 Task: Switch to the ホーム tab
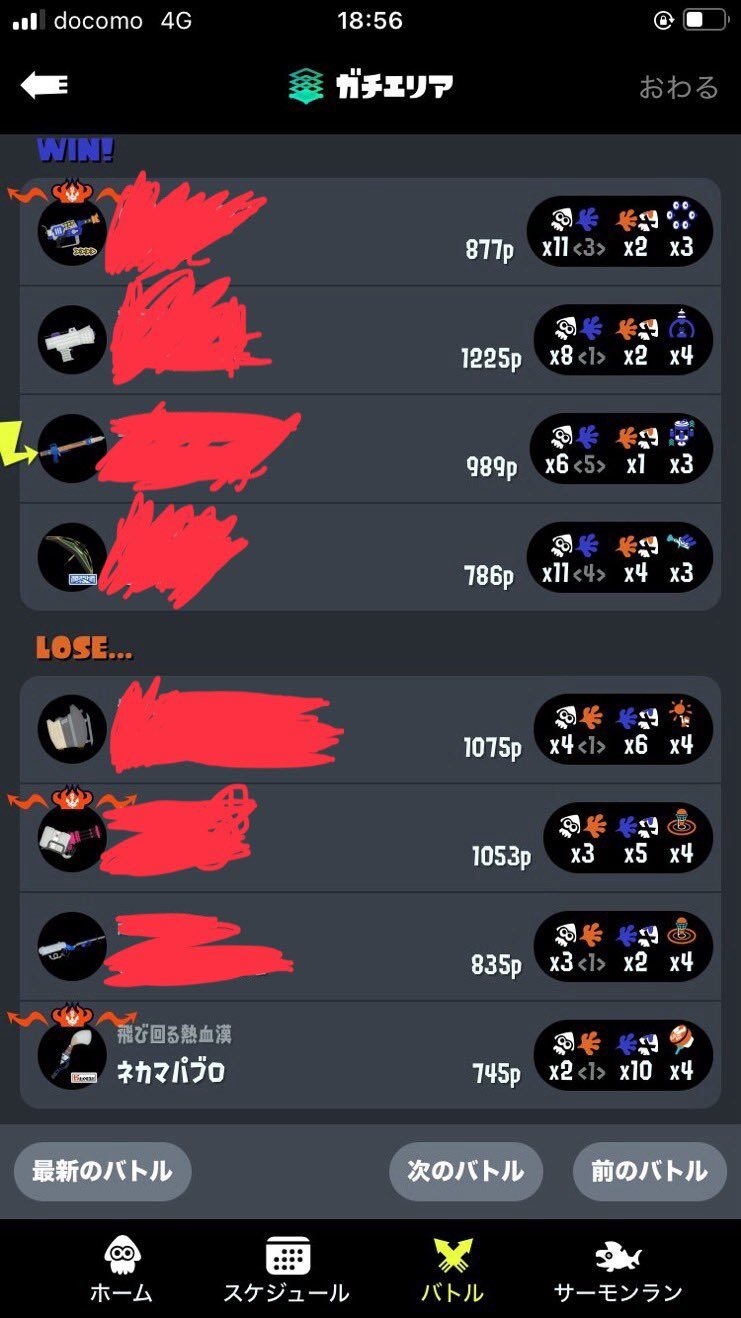122,1270
